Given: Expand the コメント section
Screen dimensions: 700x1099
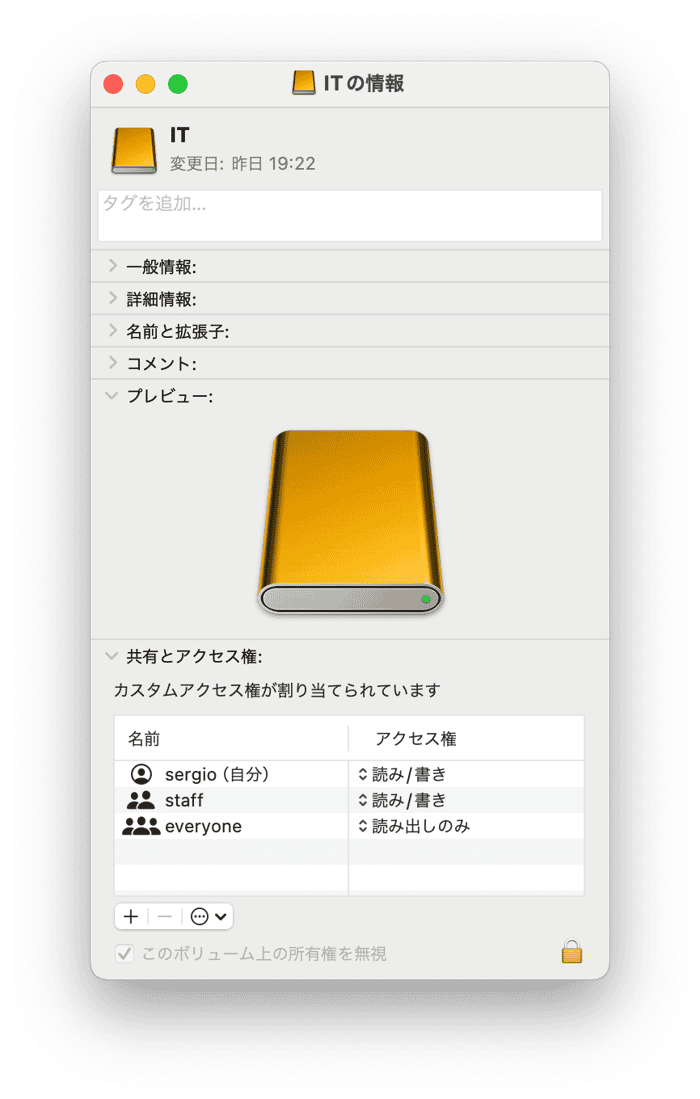Looking at the screenshot, I should pyautogui.click(x=113, y=363).
